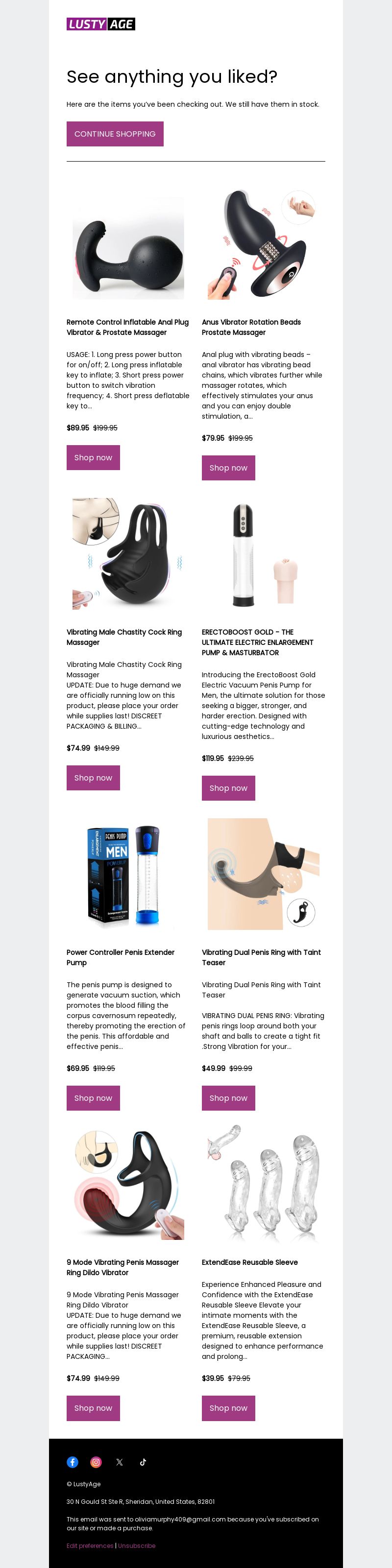
Task: Shop now for Power Controller Extender Pump
Action: (93, 1098)
